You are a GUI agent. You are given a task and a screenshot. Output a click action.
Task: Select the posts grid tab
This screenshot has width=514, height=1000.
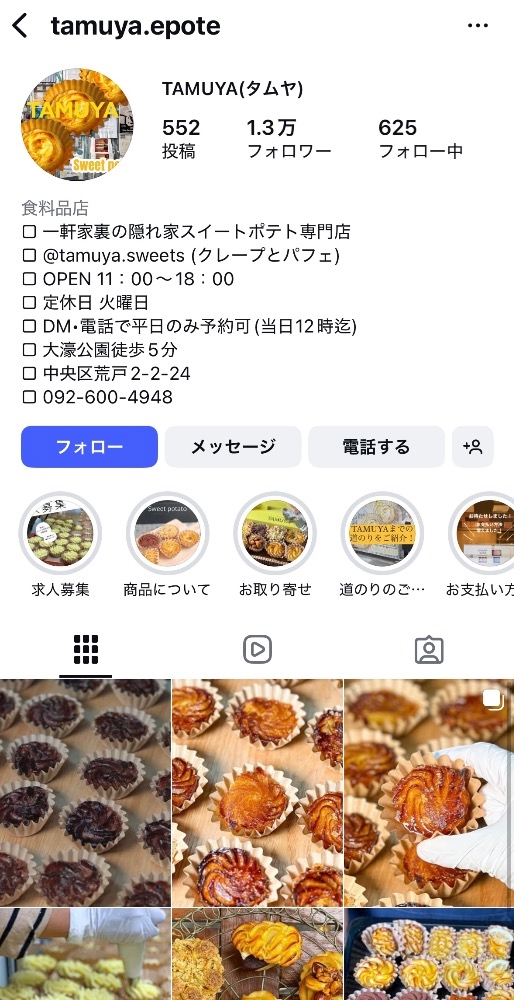(x=85, y=650)
